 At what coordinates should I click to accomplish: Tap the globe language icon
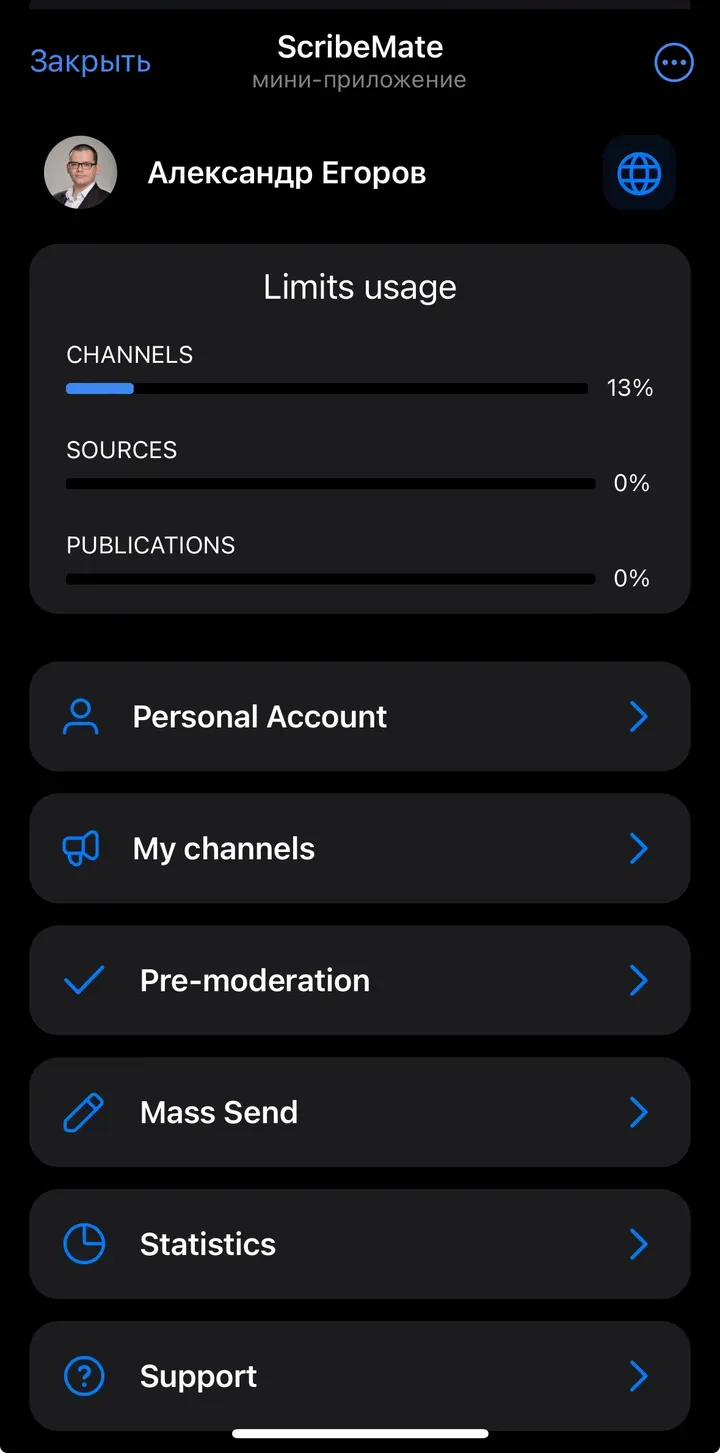pyautogui.click(x=639, y=174)
